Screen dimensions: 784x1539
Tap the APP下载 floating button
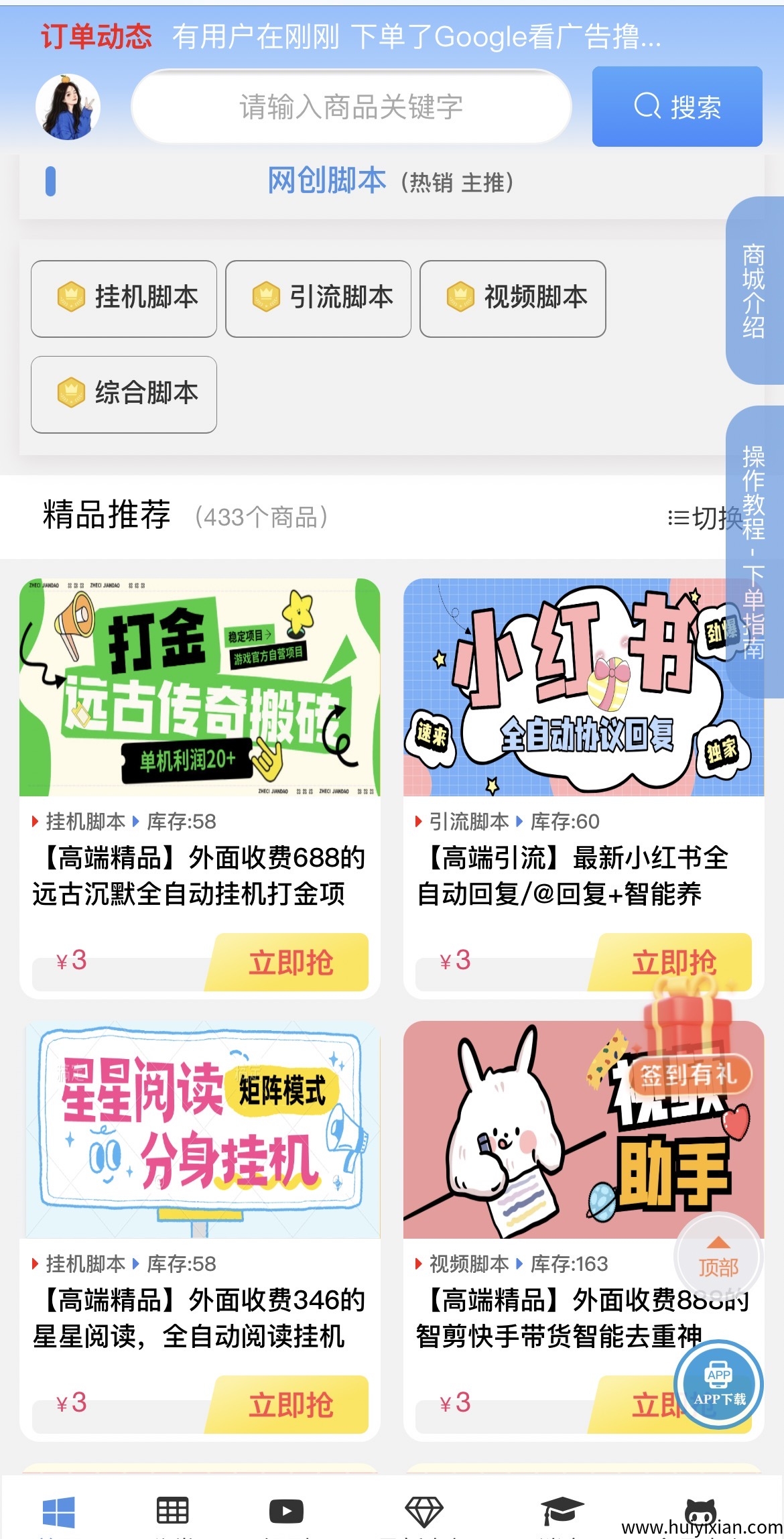[719, 1384]
